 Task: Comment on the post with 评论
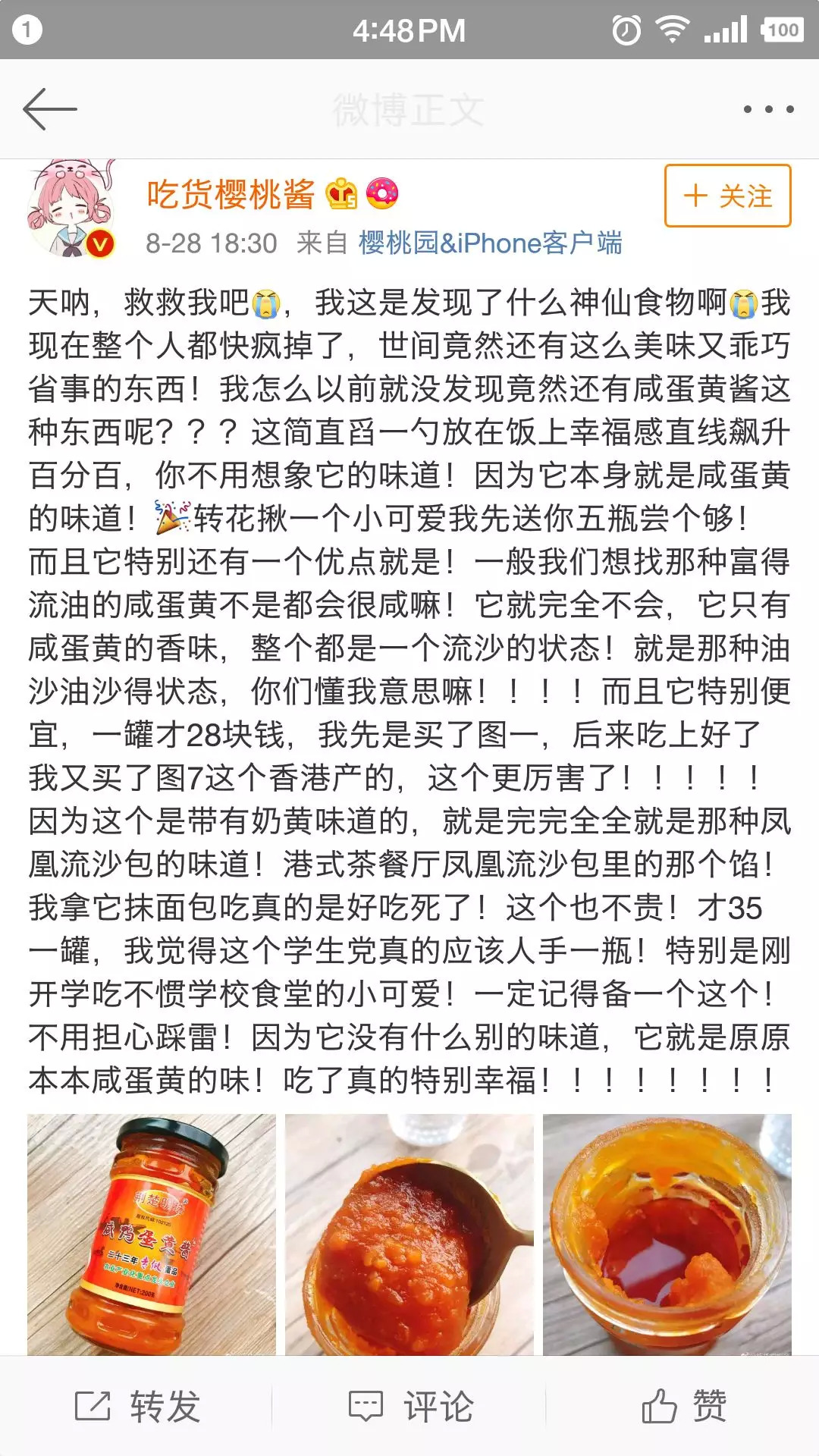(410, 1407)
